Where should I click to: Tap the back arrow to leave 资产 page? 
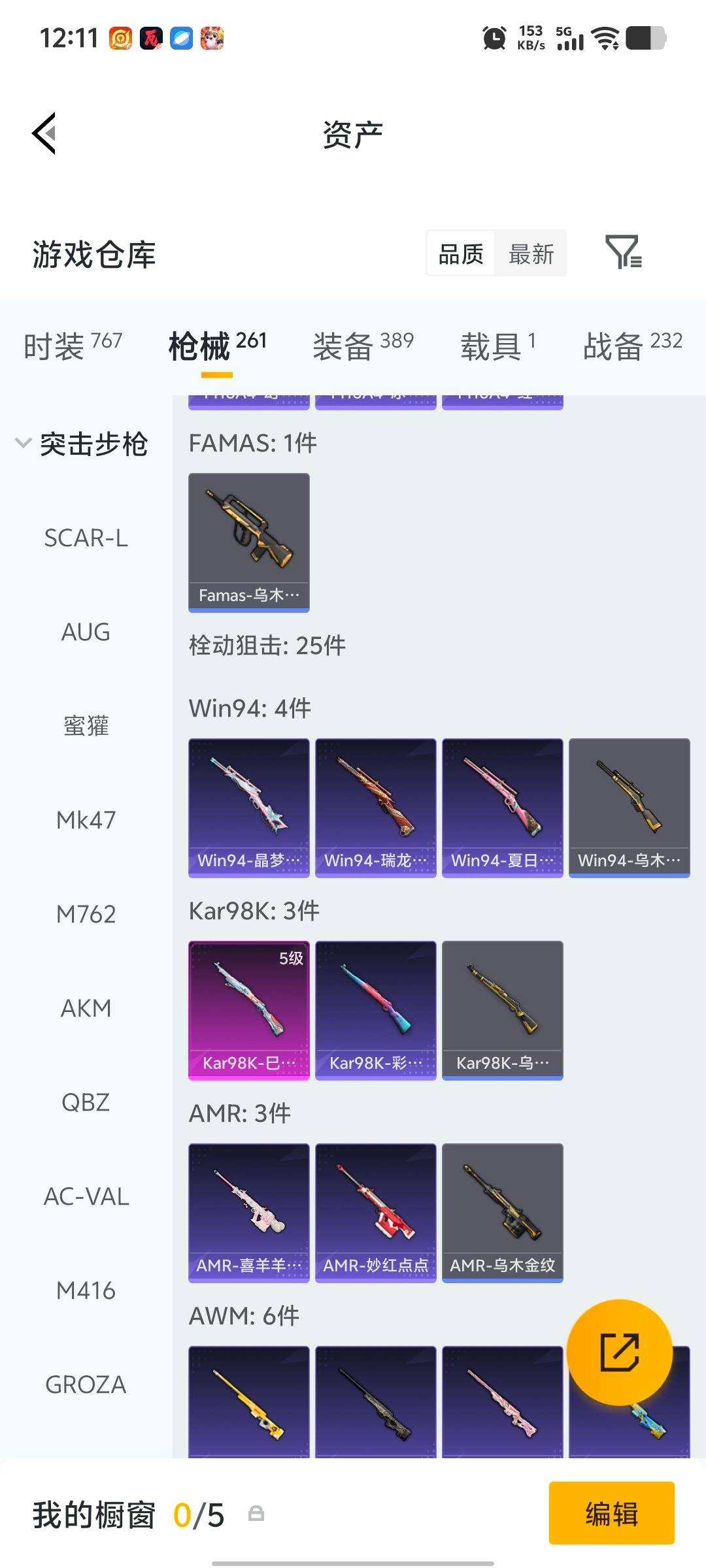(x=43, y=133)
